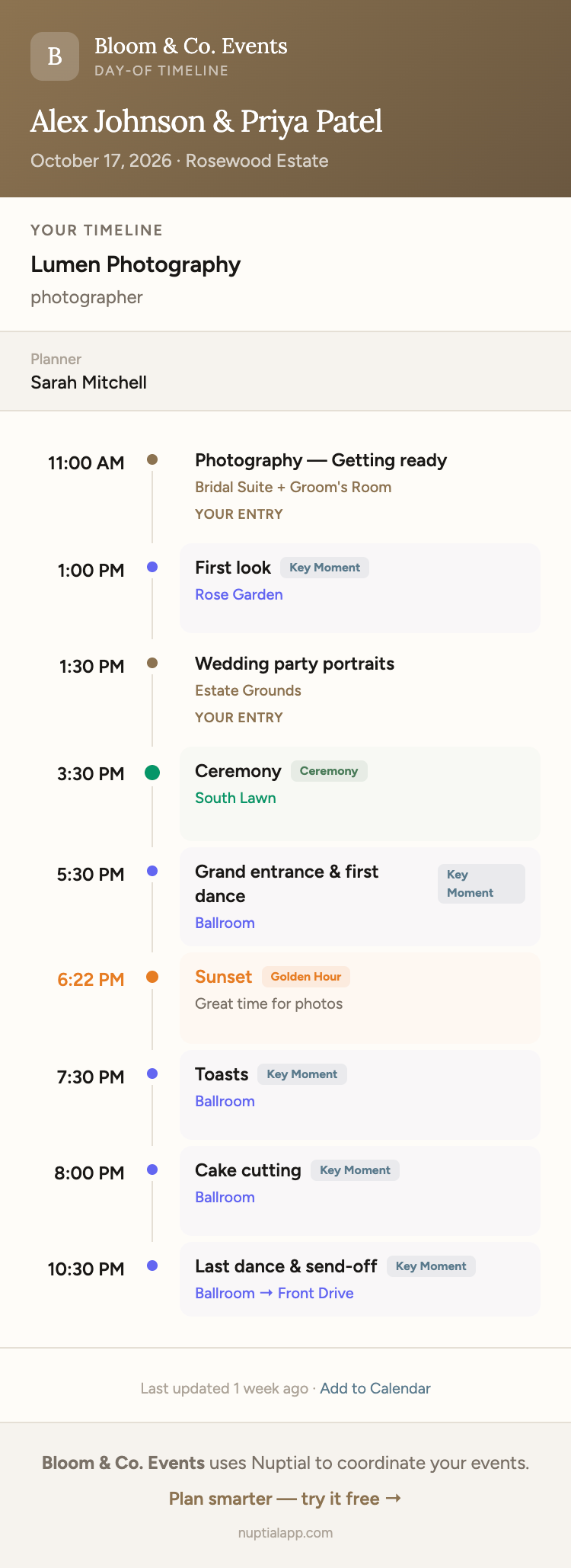Select the Rose Garden location link
This screenshot has width=571, height=1568.
coord(239,594)
